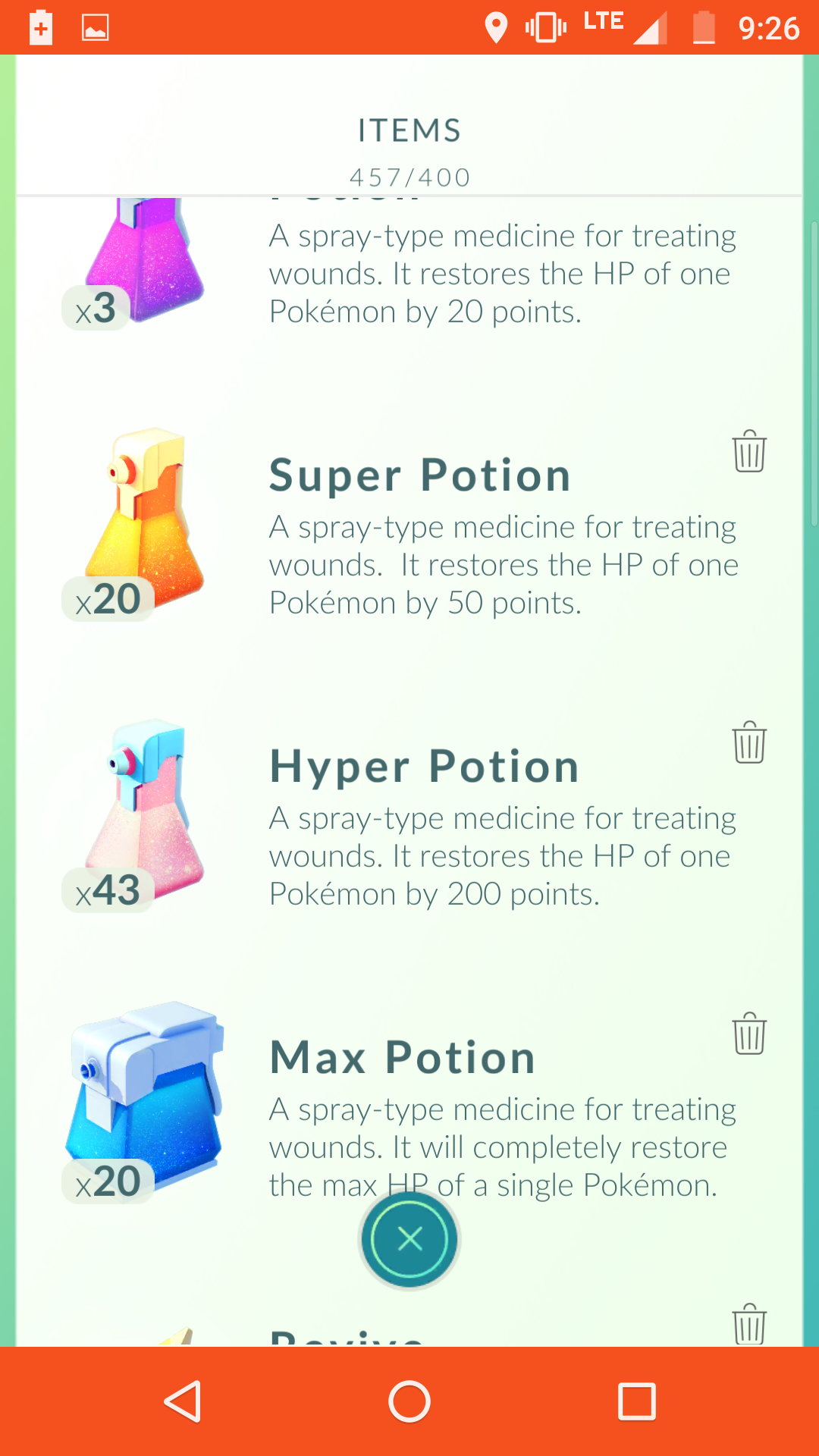Close the Items list with the X button

click(409, 1239)
